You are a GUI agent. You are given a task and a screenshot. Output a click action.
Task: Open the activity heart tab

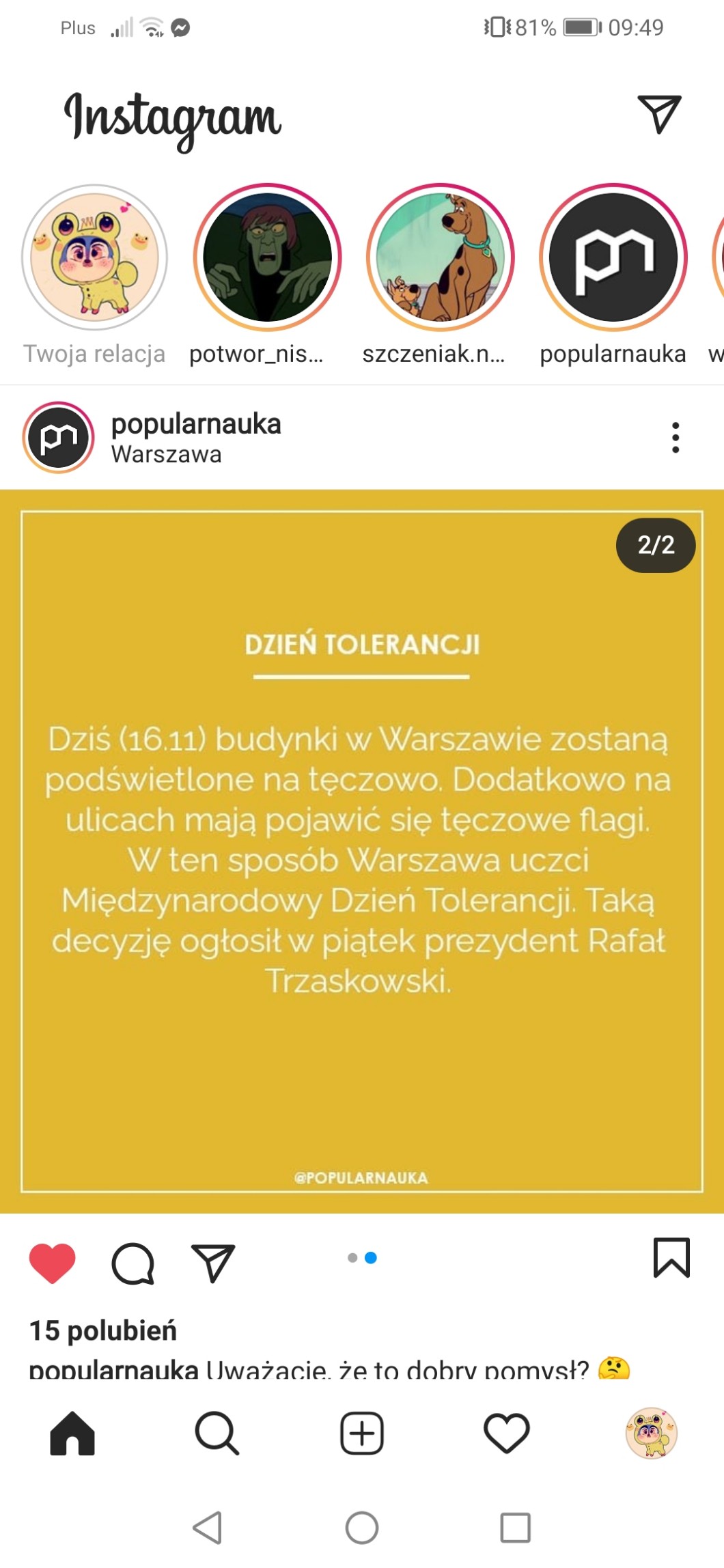coord(507,1433)
